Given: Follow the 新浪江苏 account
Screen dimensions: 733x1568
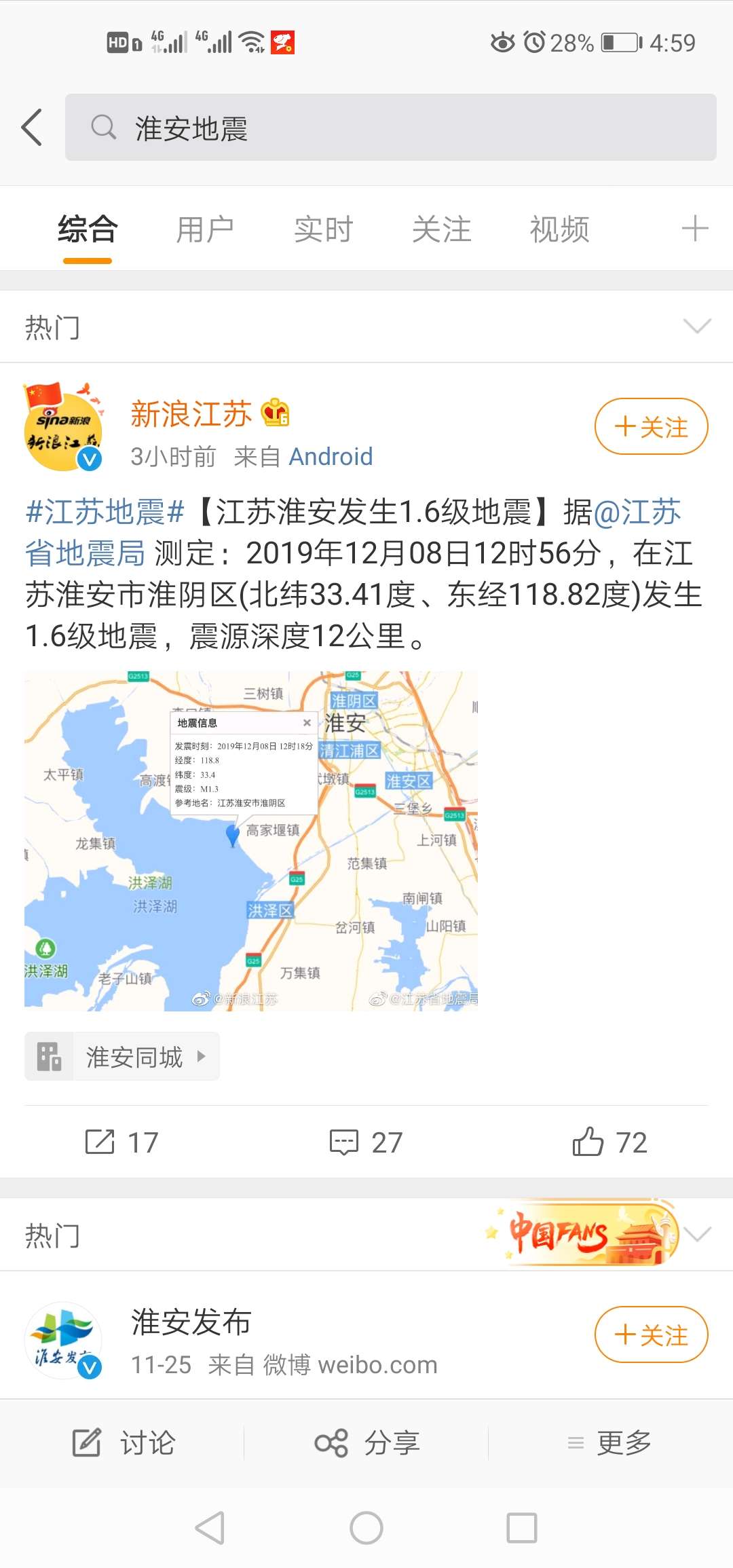Looking at the screenshot, I should tap(652, 427).
